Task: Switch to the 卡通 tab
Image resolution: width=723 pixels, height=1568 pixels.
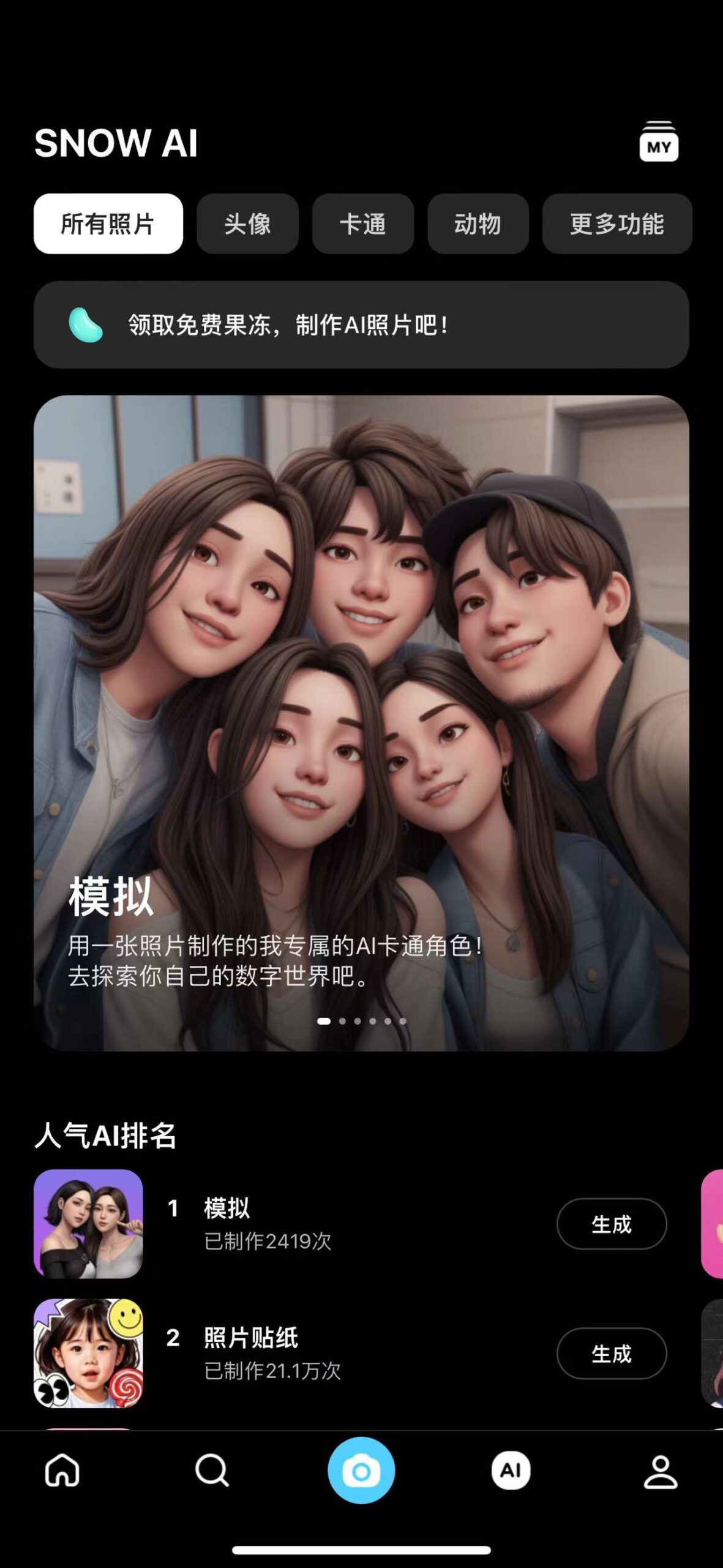Action: point(363,224)
